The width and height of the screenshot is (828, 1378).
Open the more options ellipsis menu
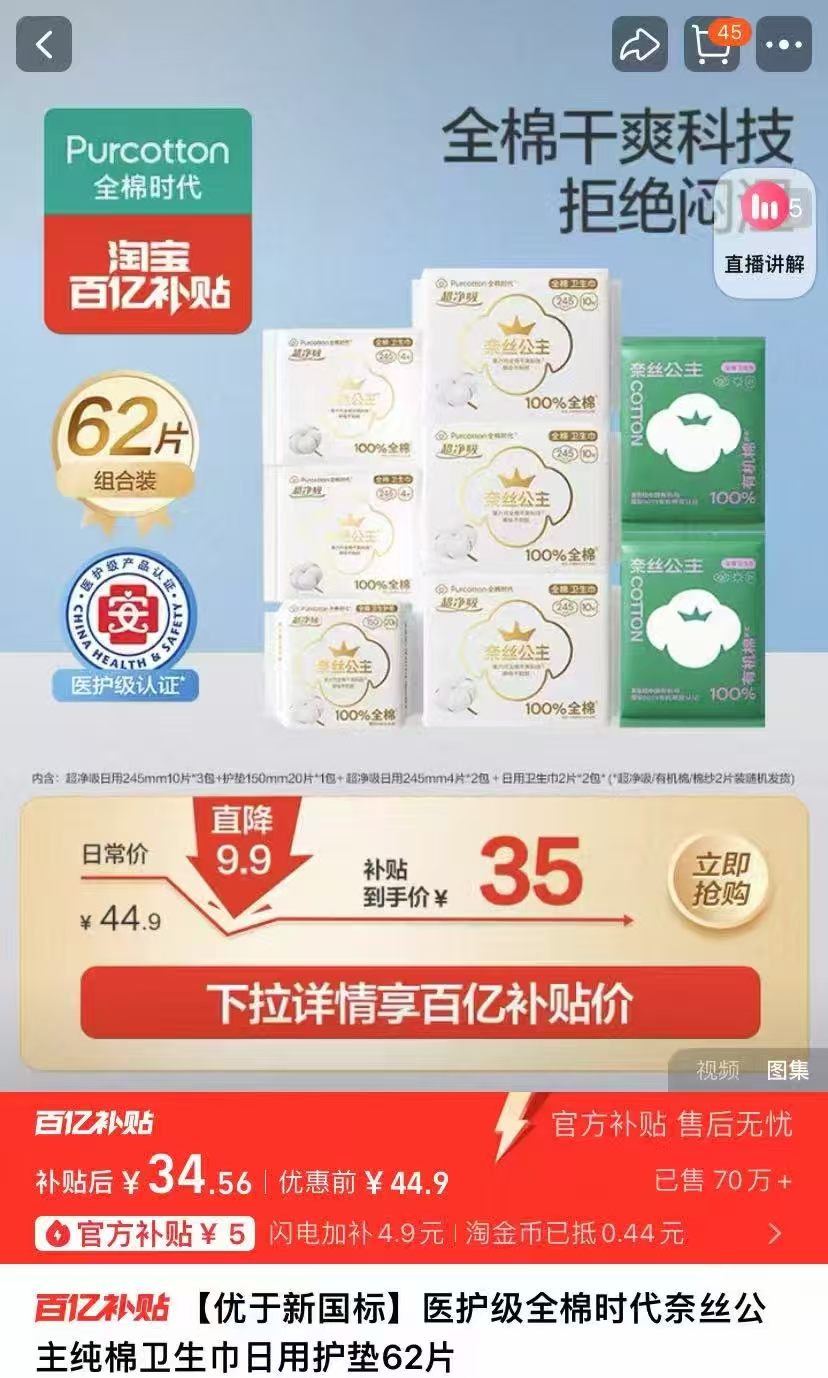click(x=784, y=44)
